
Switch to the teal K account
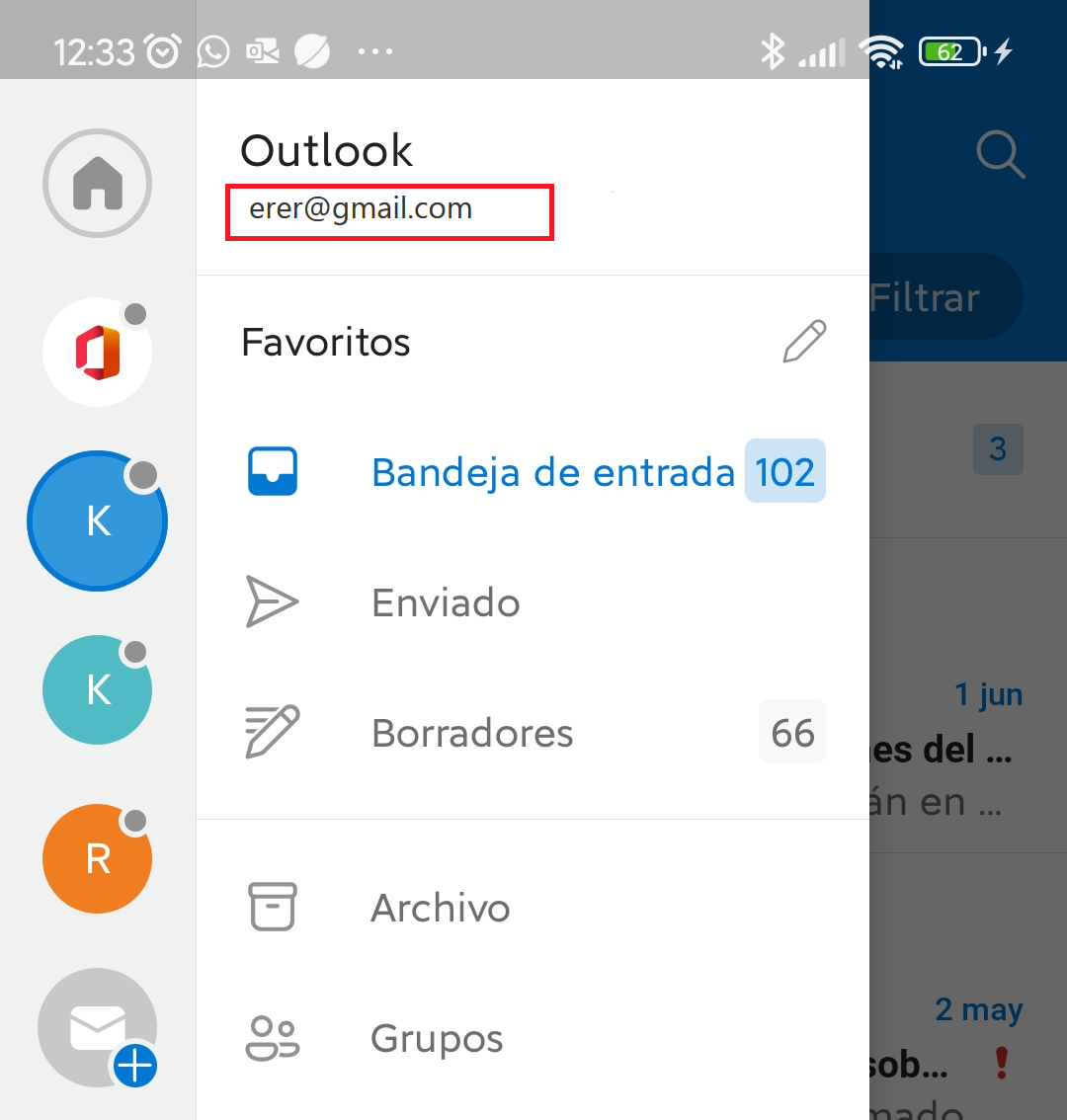(x=97, y=689)
